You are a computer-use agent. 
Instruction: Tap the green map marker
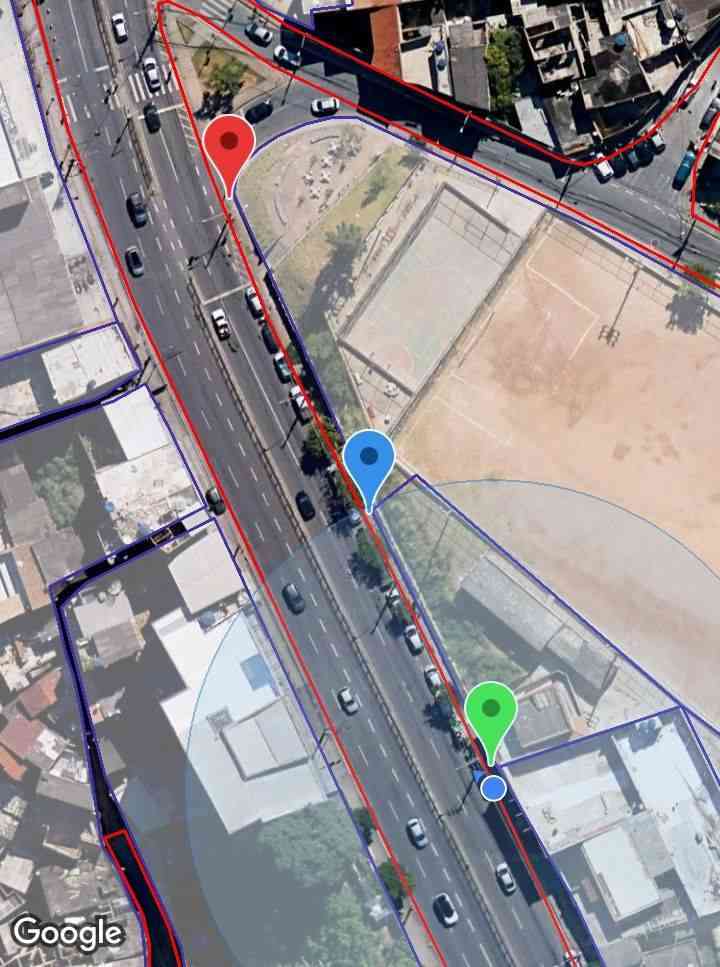[x=490, y=713]
